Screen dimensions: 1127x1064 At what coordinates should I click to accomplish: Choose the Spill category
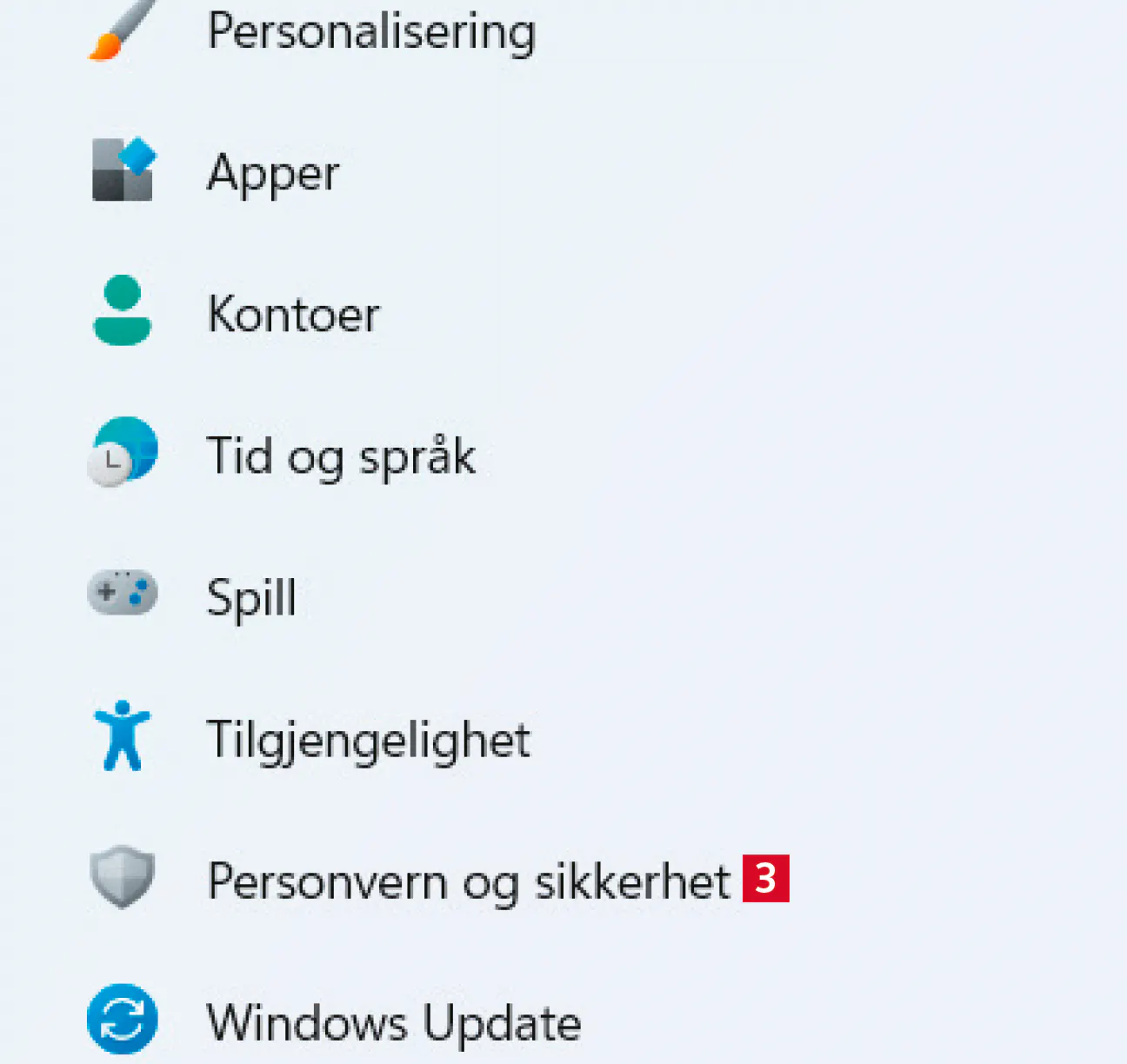click(251, 598)
